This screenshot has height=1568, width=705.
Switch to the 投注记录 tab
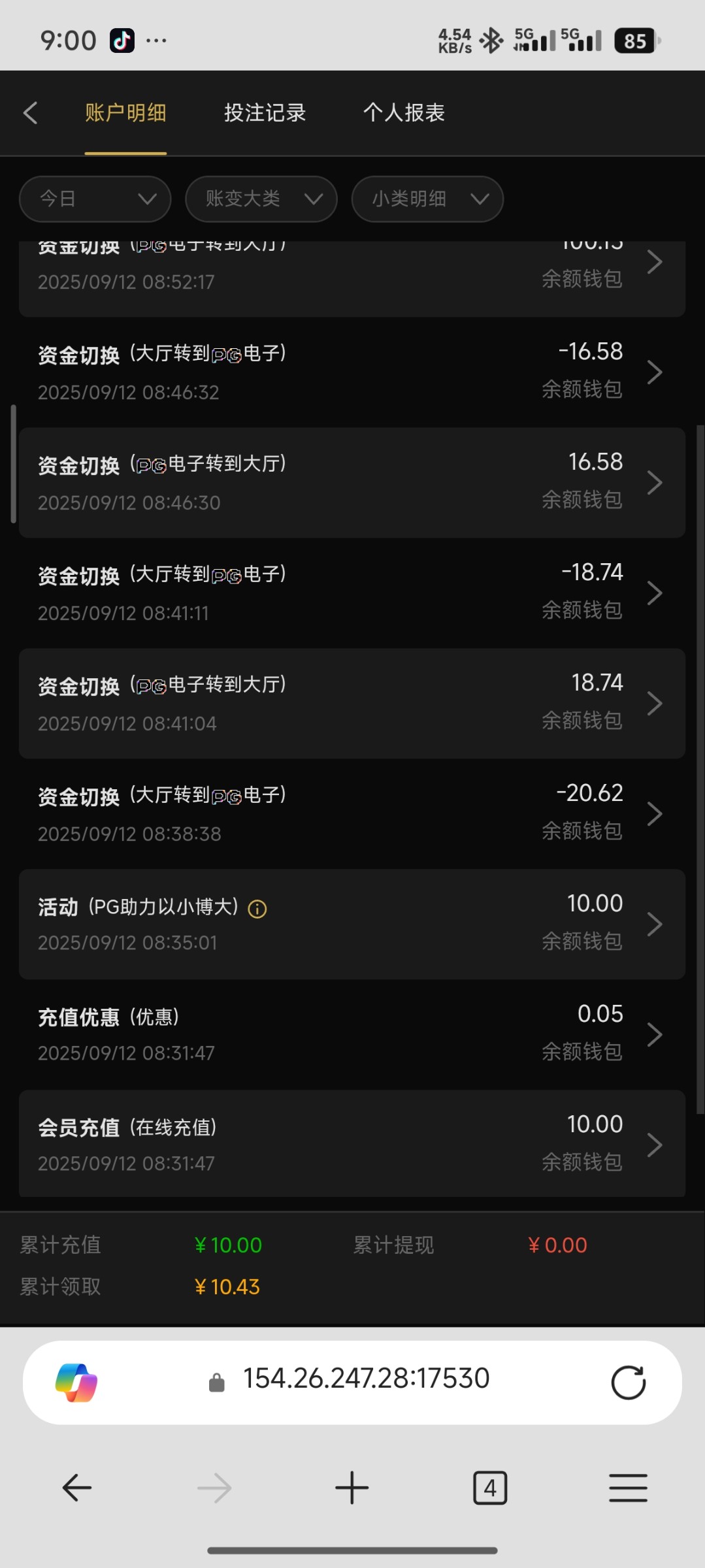[x=265, y=113]
